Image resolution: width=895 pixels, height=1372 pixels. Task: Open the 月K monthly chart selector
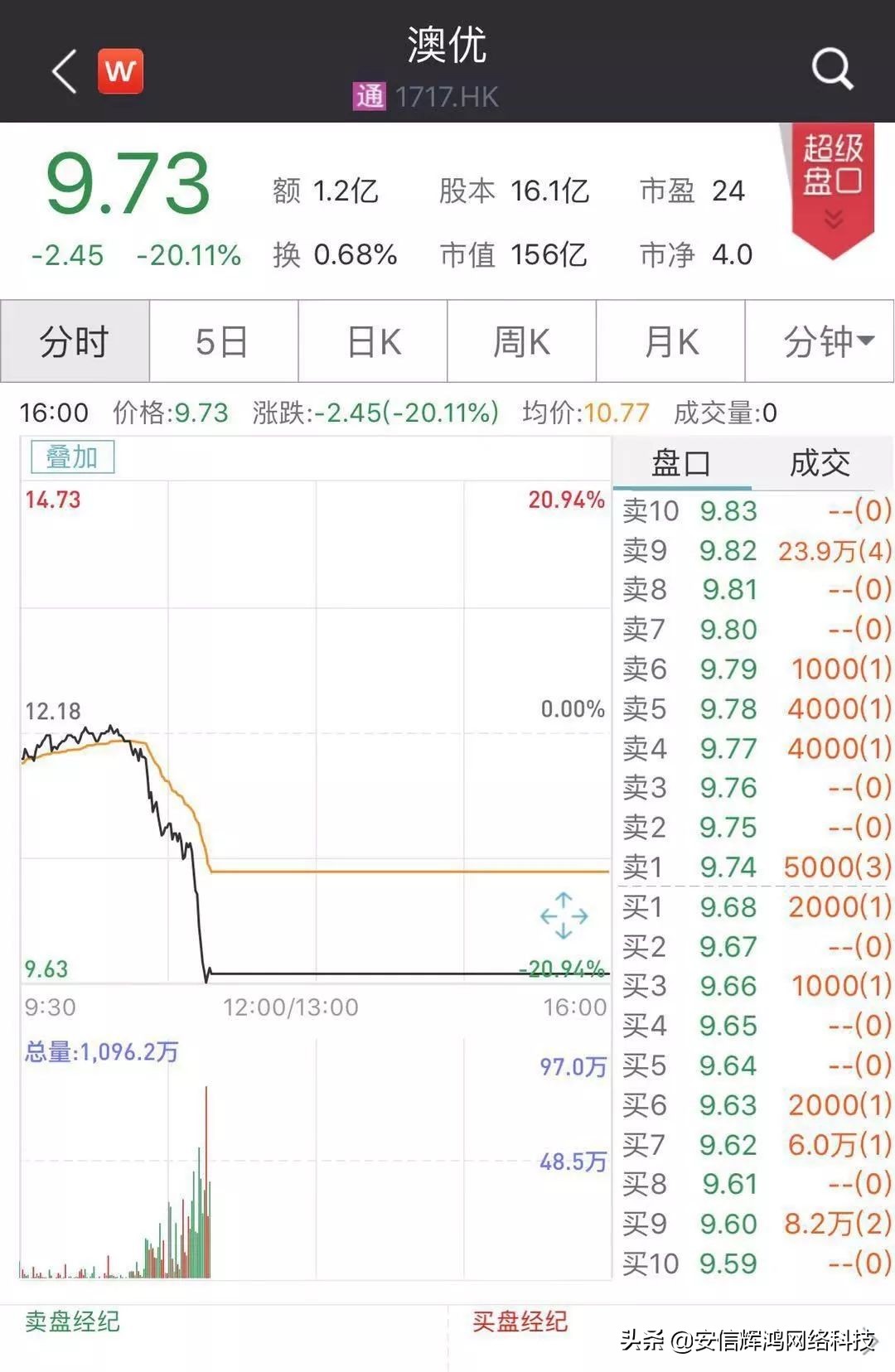(671, 341)
